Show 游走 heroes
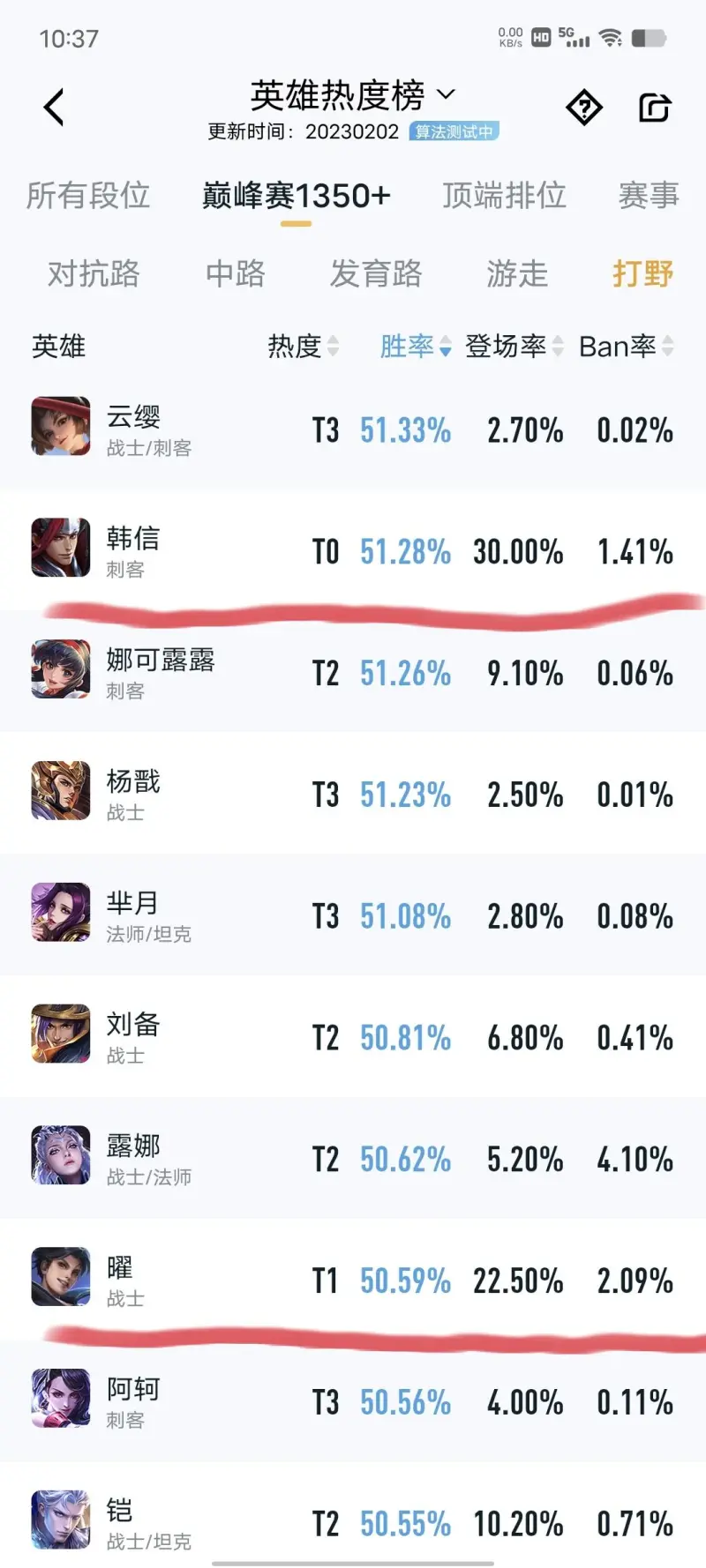The width and height of the screenshot is (706, 1568). pos(517,273)
